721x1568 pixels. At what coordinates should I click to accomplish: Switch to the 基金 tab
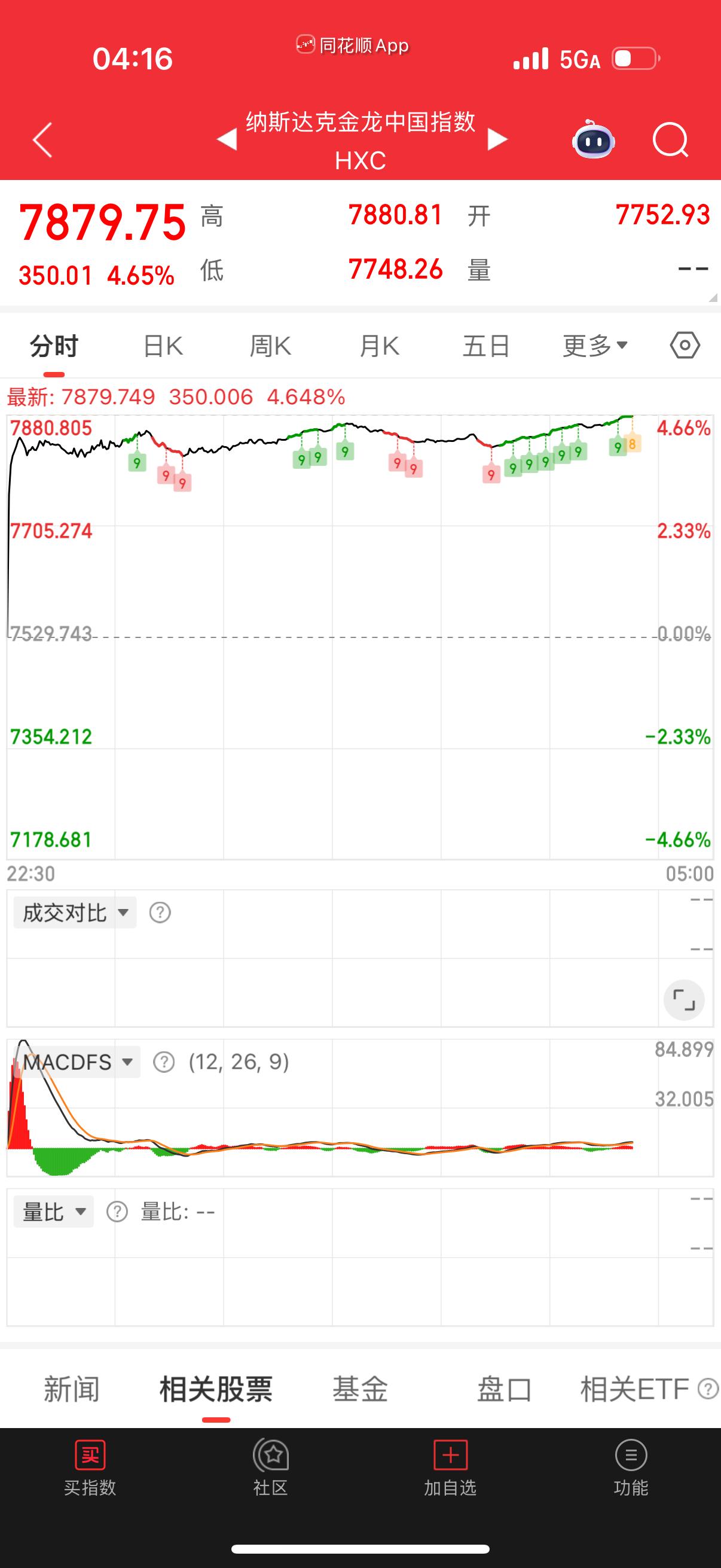pos(360,1390)
